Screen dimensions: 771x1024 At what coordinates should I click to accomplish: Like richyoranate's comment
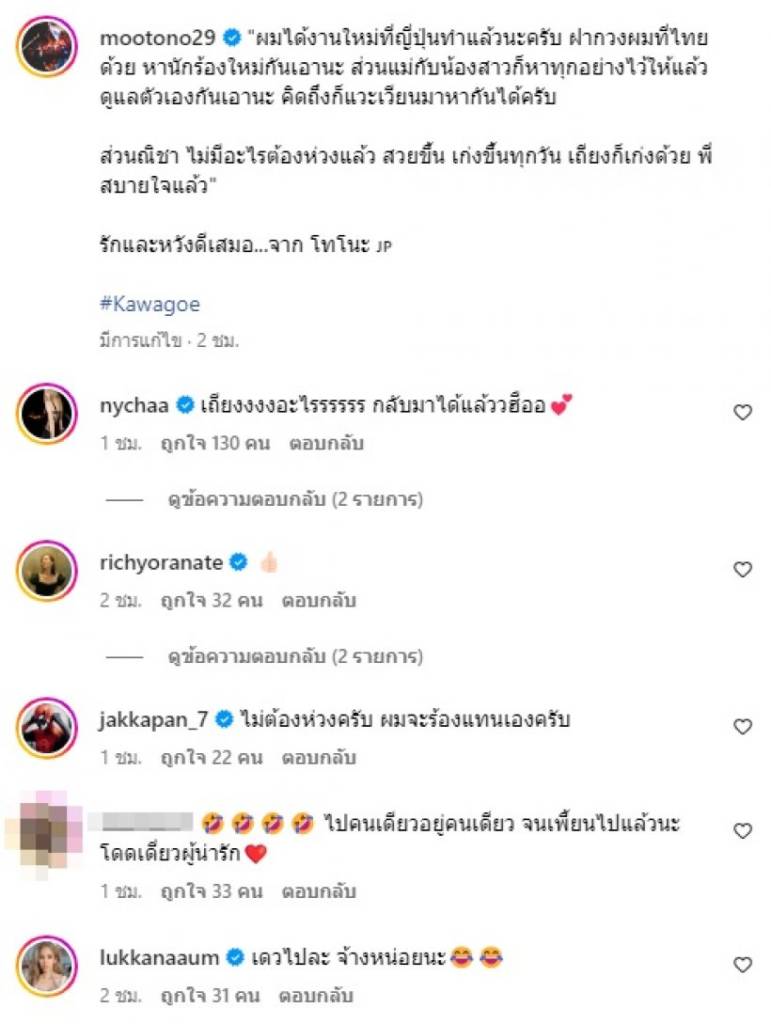point(743,569)
